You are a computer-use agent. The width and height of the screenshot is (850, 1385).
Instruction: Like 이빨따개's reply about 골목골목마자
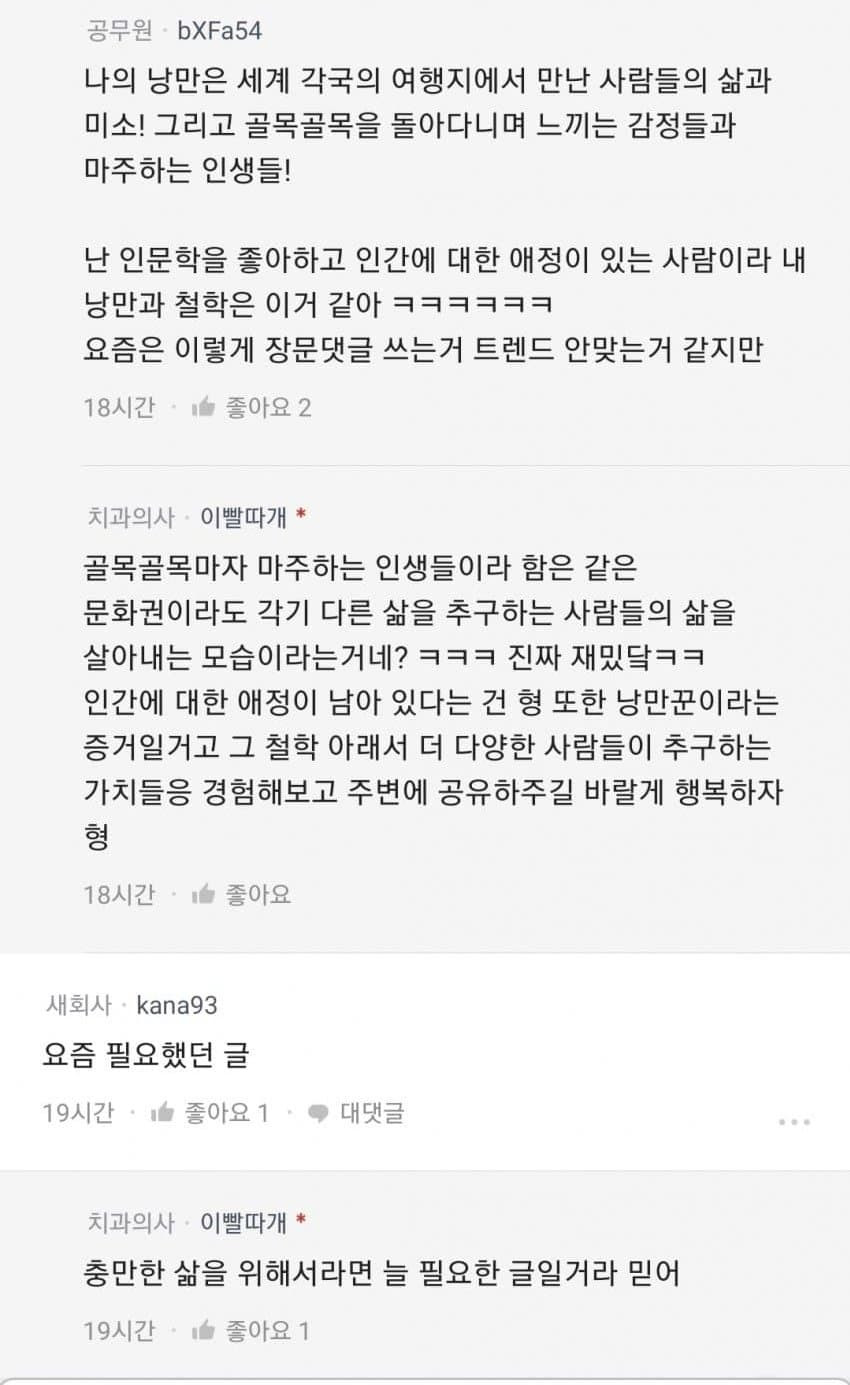(x=241, y=894)
